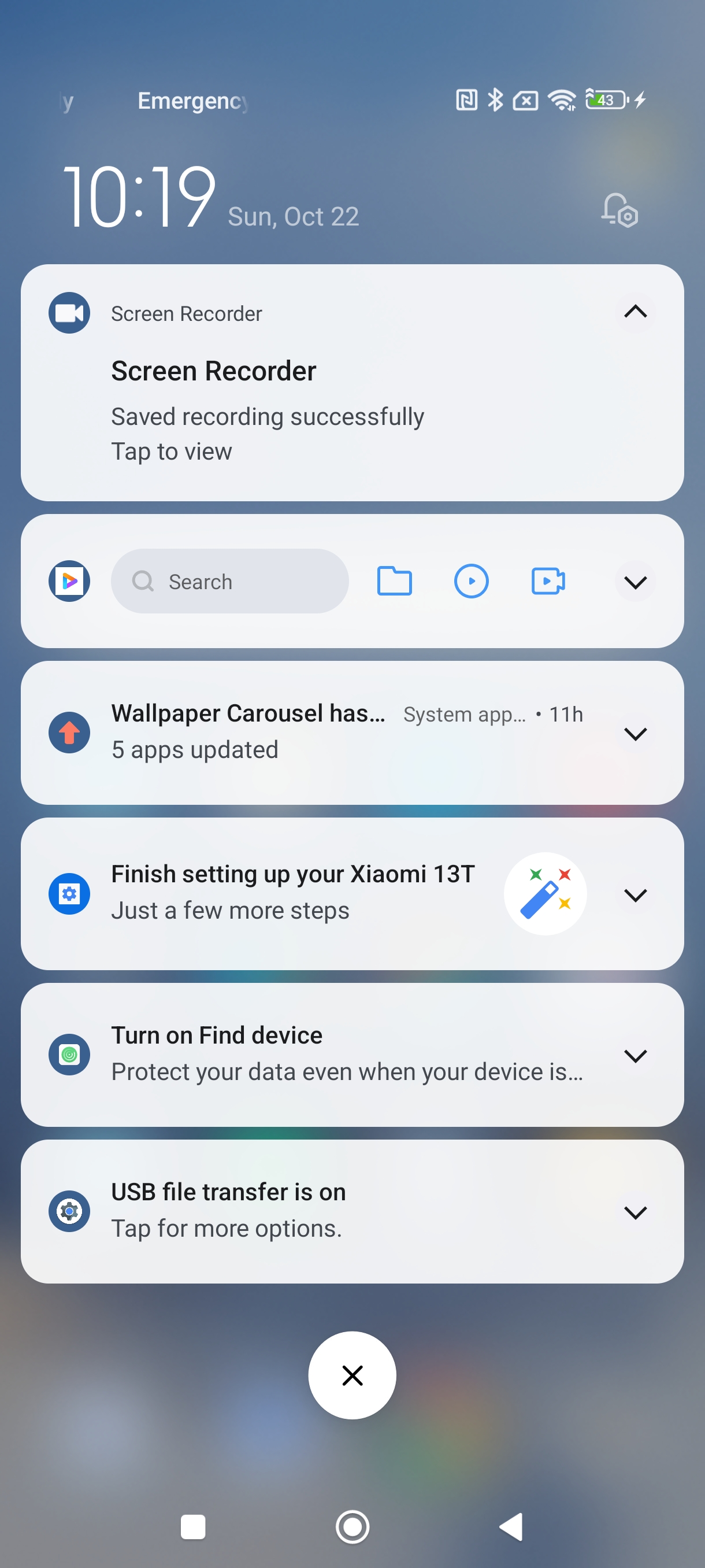Open the saved screen recording notification
Screen dimensions: 705x1568
click(x=268, y=416)
